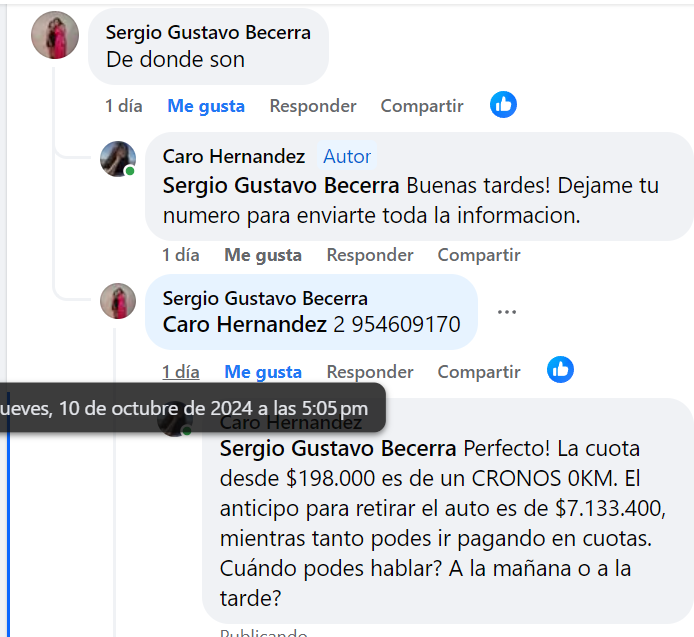
Task: Tap the mentioned name in the Perfecto reply
Action: pyautogui.click(x=338, y=446)
